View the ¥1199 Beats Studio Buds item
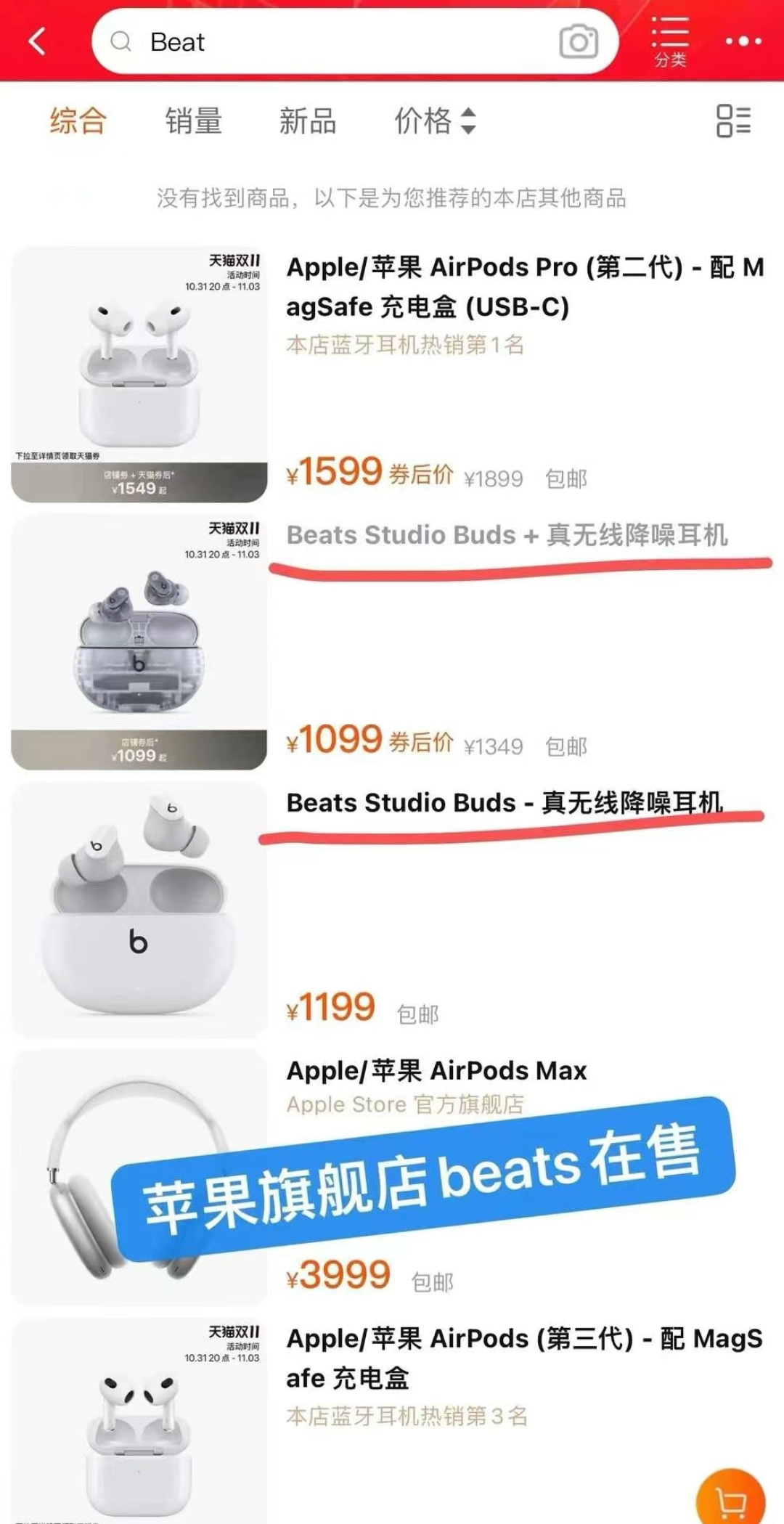The width and height of the screenshot is (784, 1524). 504,803
